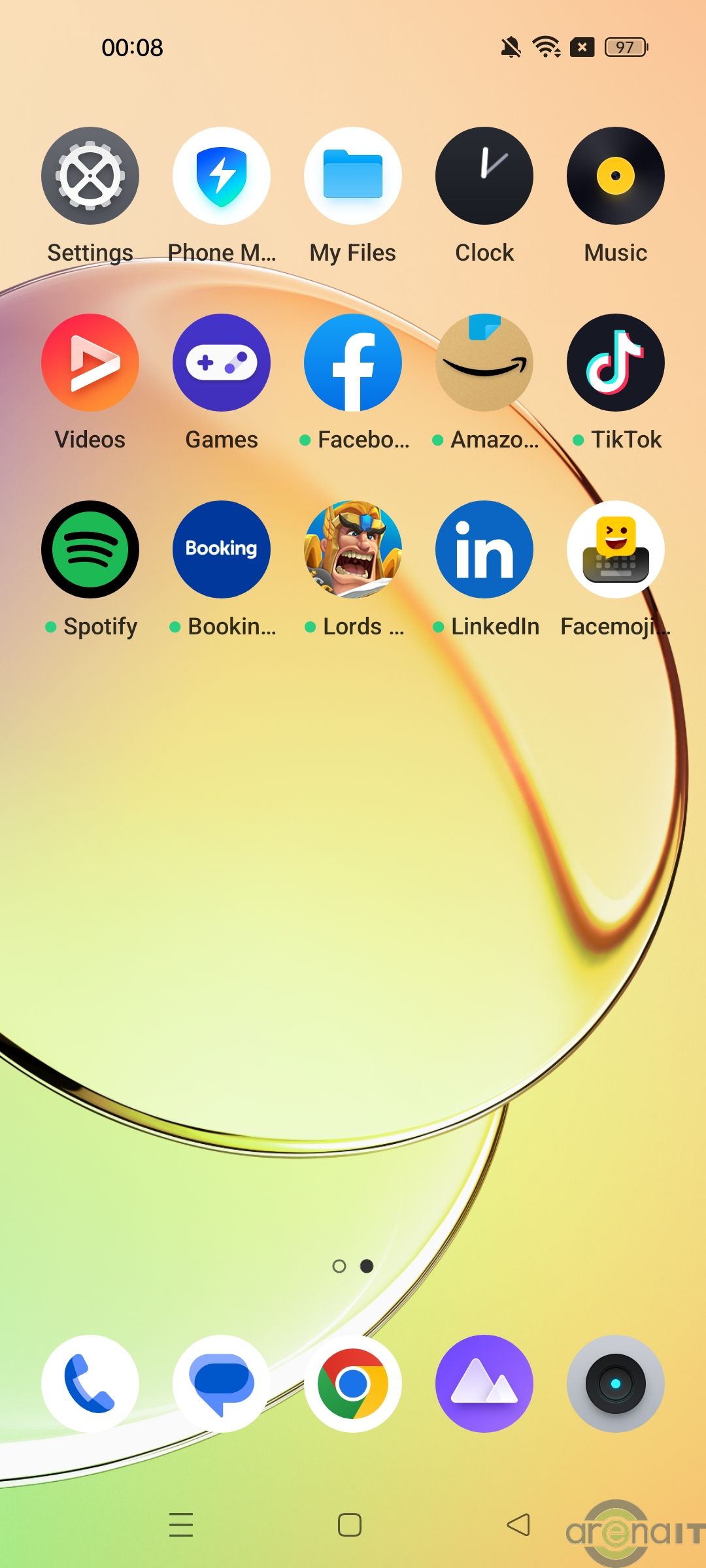The image size is (706, 1568).
Task: Launch the Lords Mobile game
Action: (353, 550)
